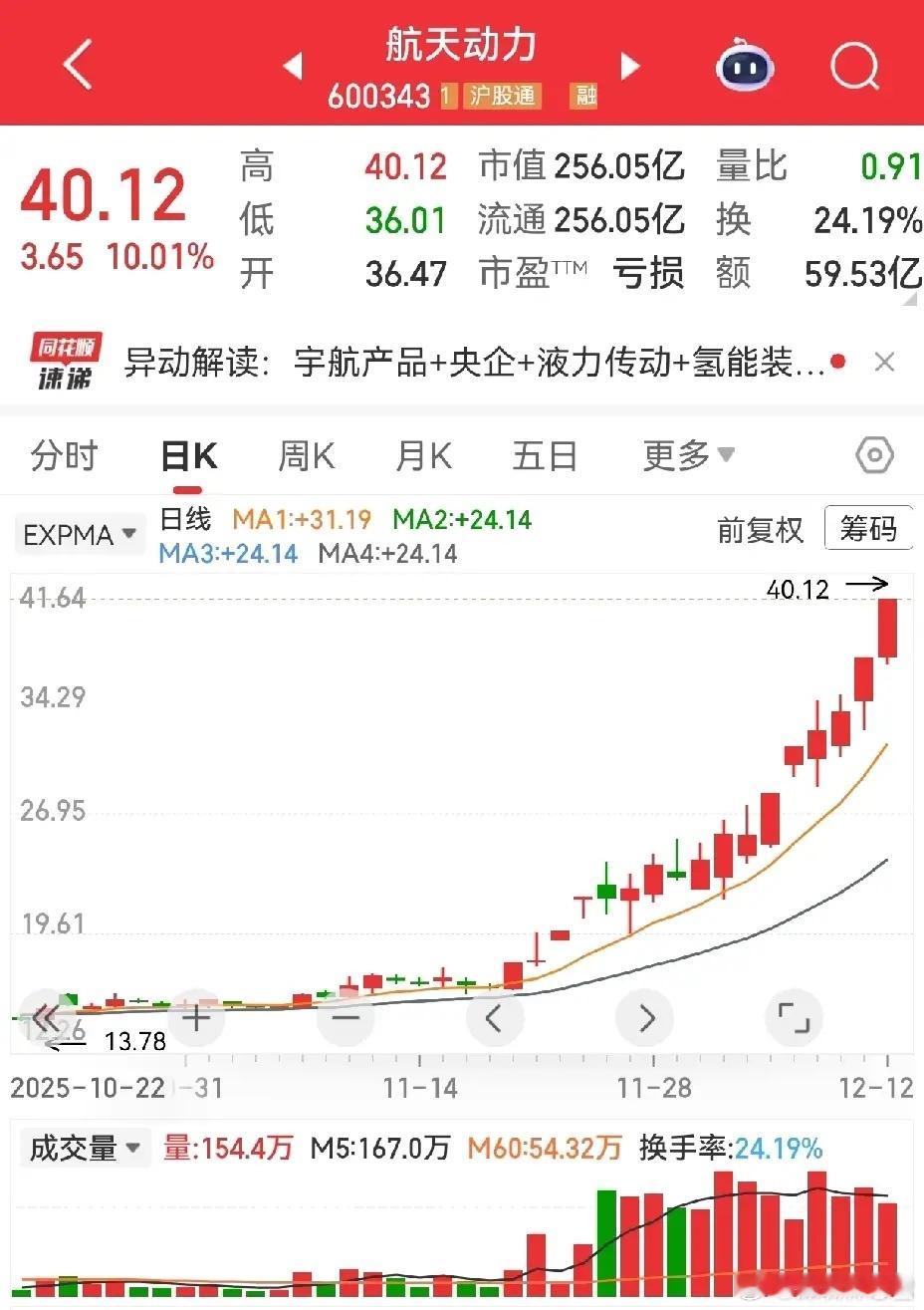Screen dimensions: 924x1310
Task: Click the right chevron to pan chart forward
Action: (644, 1018)
